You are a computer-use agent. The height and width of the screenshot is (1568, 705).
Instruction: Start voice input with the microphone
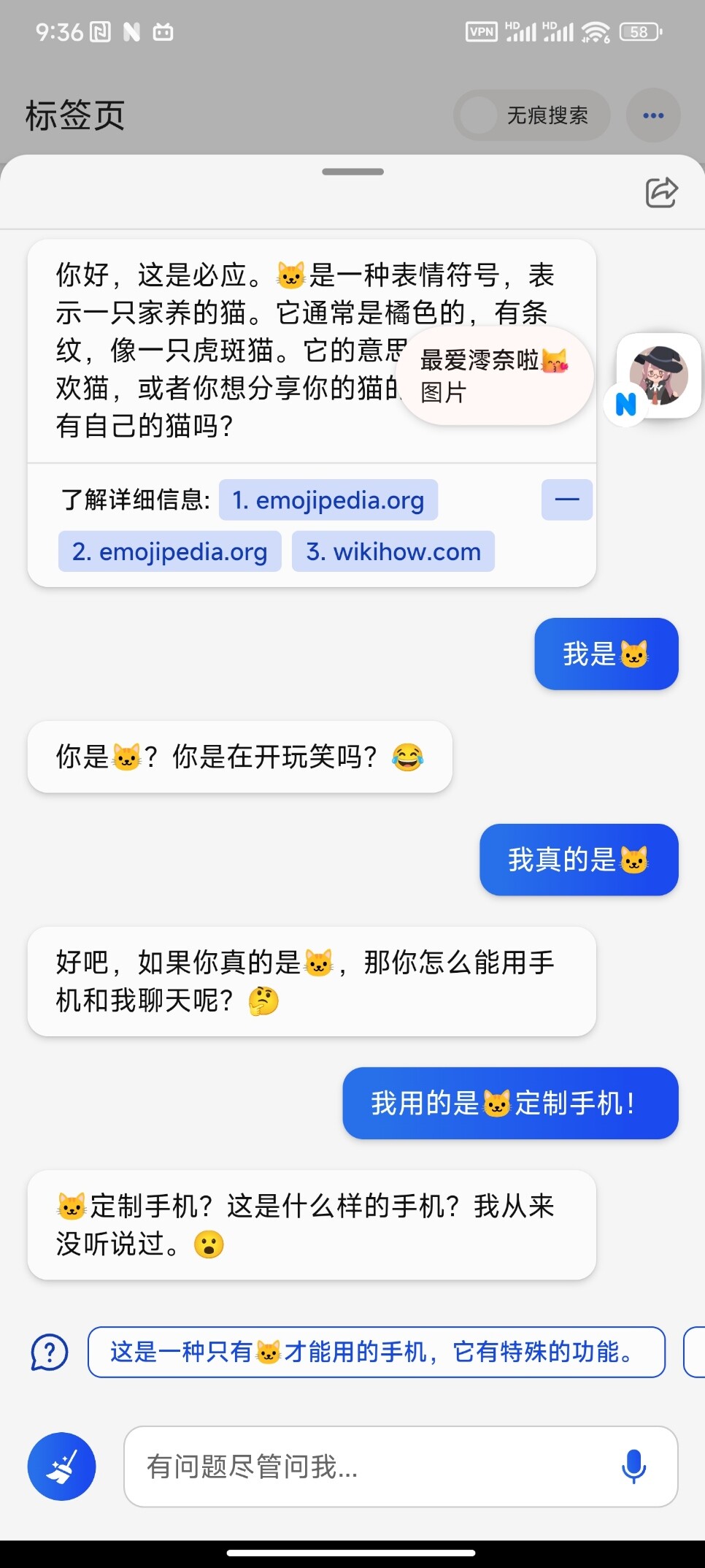pos(633,1466)
